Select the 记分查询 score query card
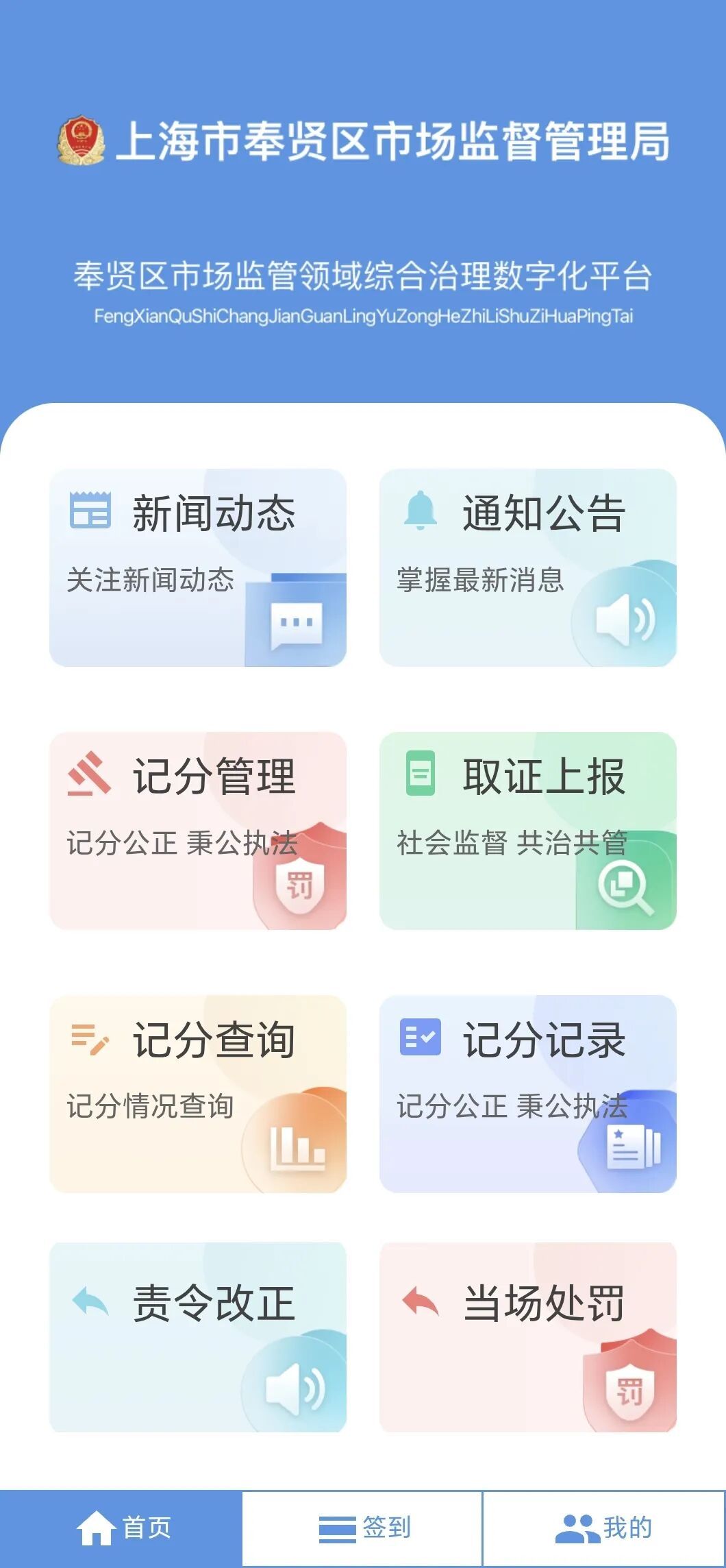 click(197, 1093)
